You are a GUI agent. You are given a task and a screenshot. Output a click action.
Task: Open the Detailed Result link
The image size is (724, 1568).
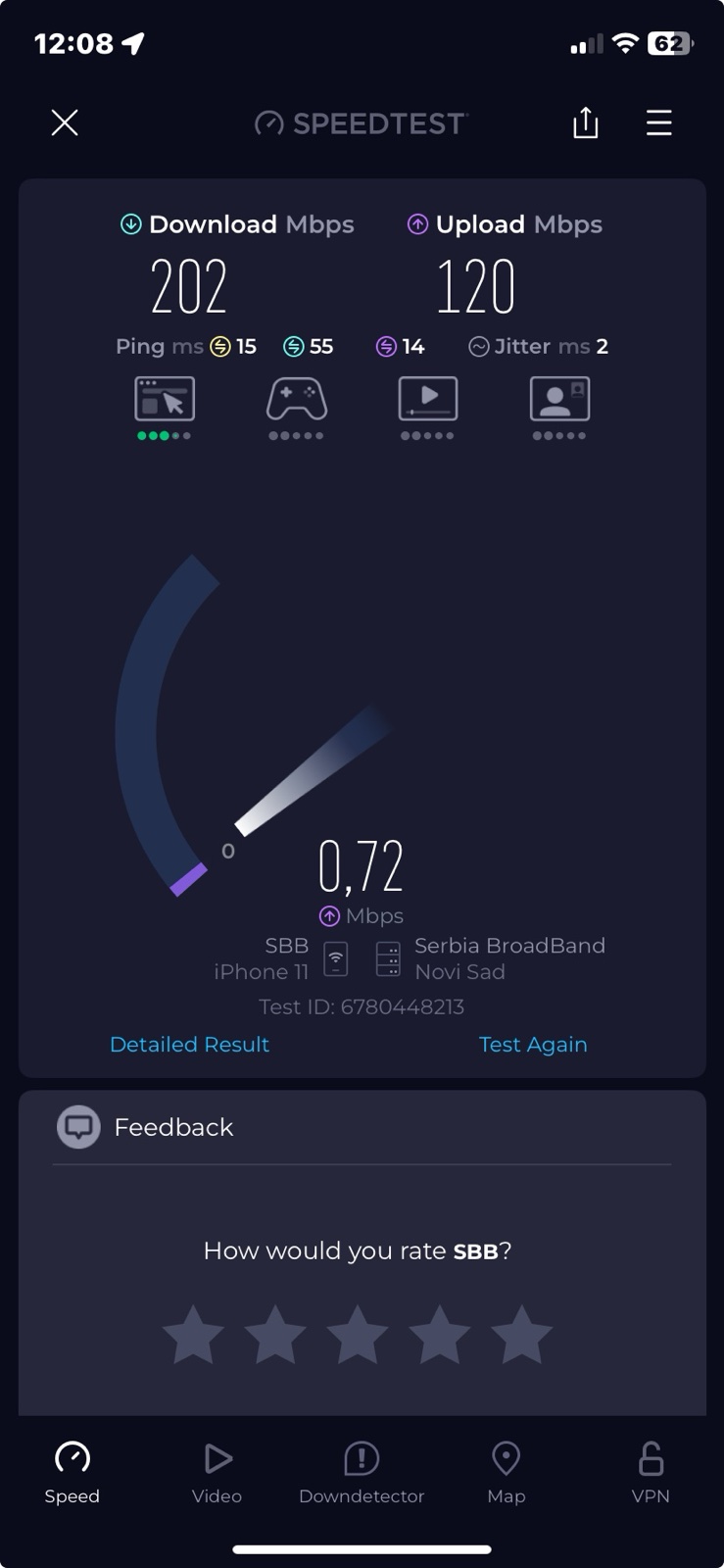[189, 1044]
